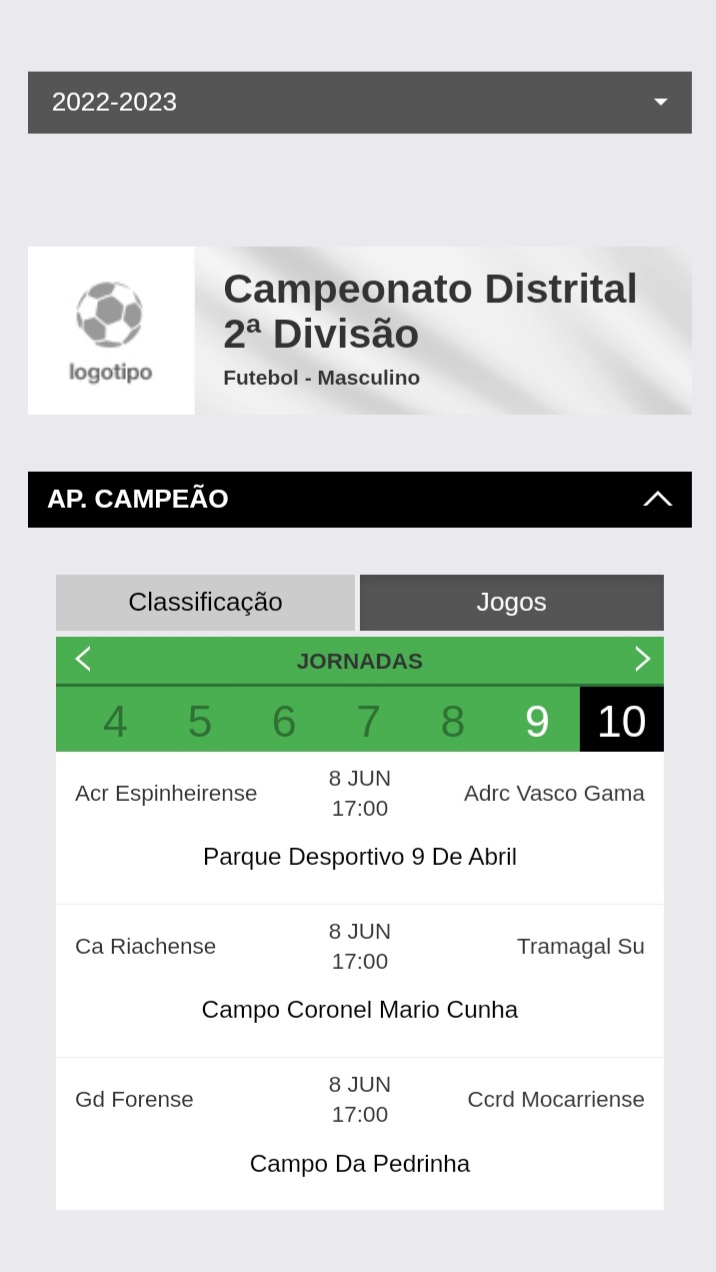Show matches for jornada 5
This screenshot has height=1272, width=716.
[200, 721]
